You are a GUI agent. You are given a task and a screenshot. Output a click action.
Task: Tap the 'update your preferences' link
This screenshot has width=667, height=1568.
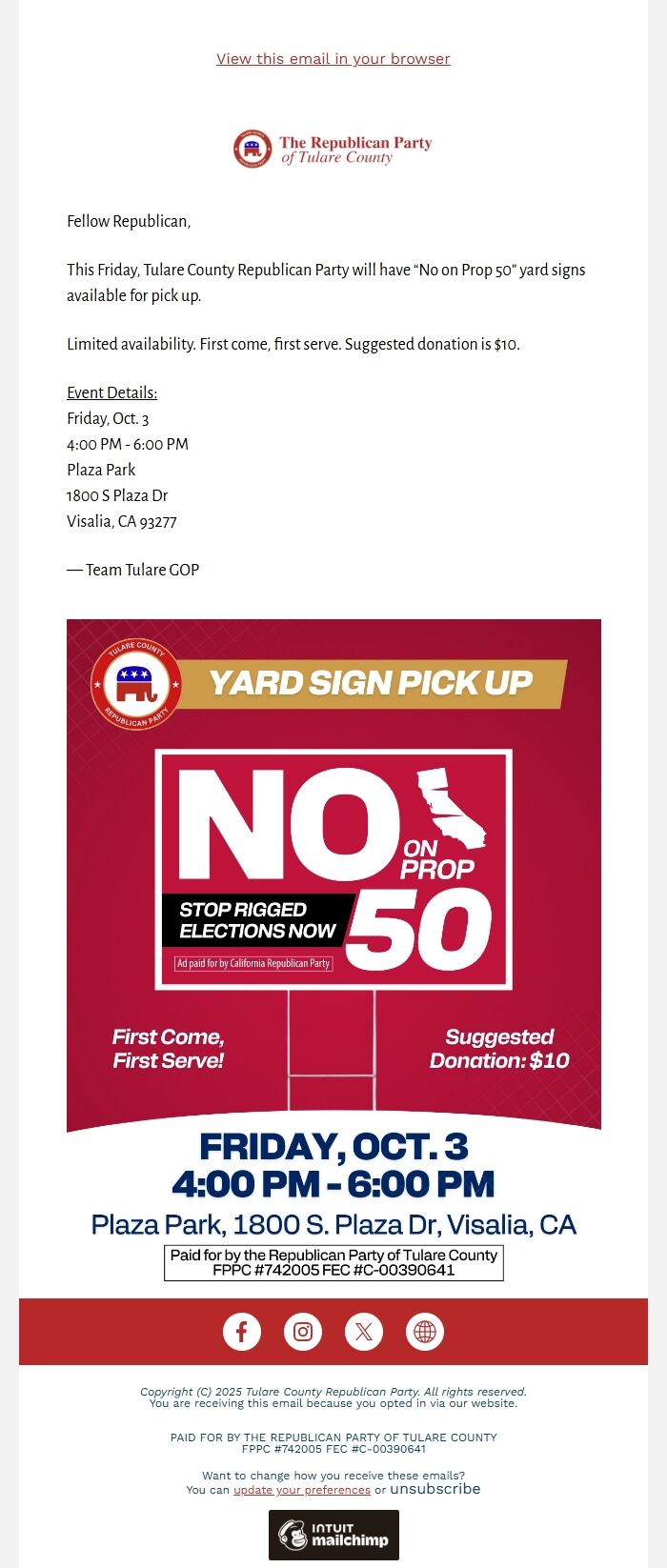[x=302, y=1490]
